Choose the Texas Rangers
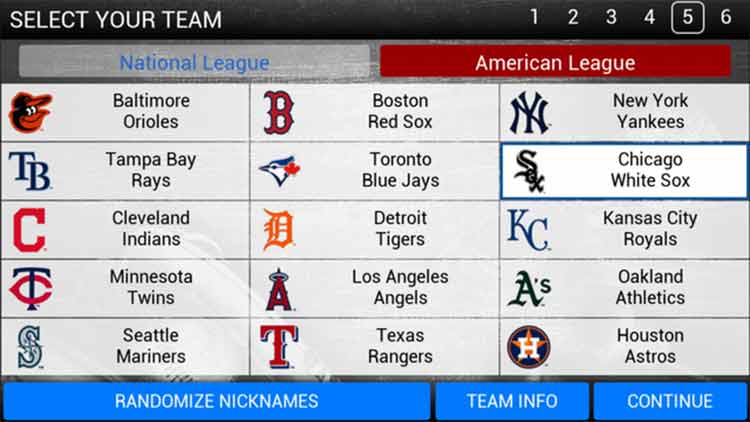Image resolution: width=750 pixels, height=422 pixels. [x=374, y=346]
